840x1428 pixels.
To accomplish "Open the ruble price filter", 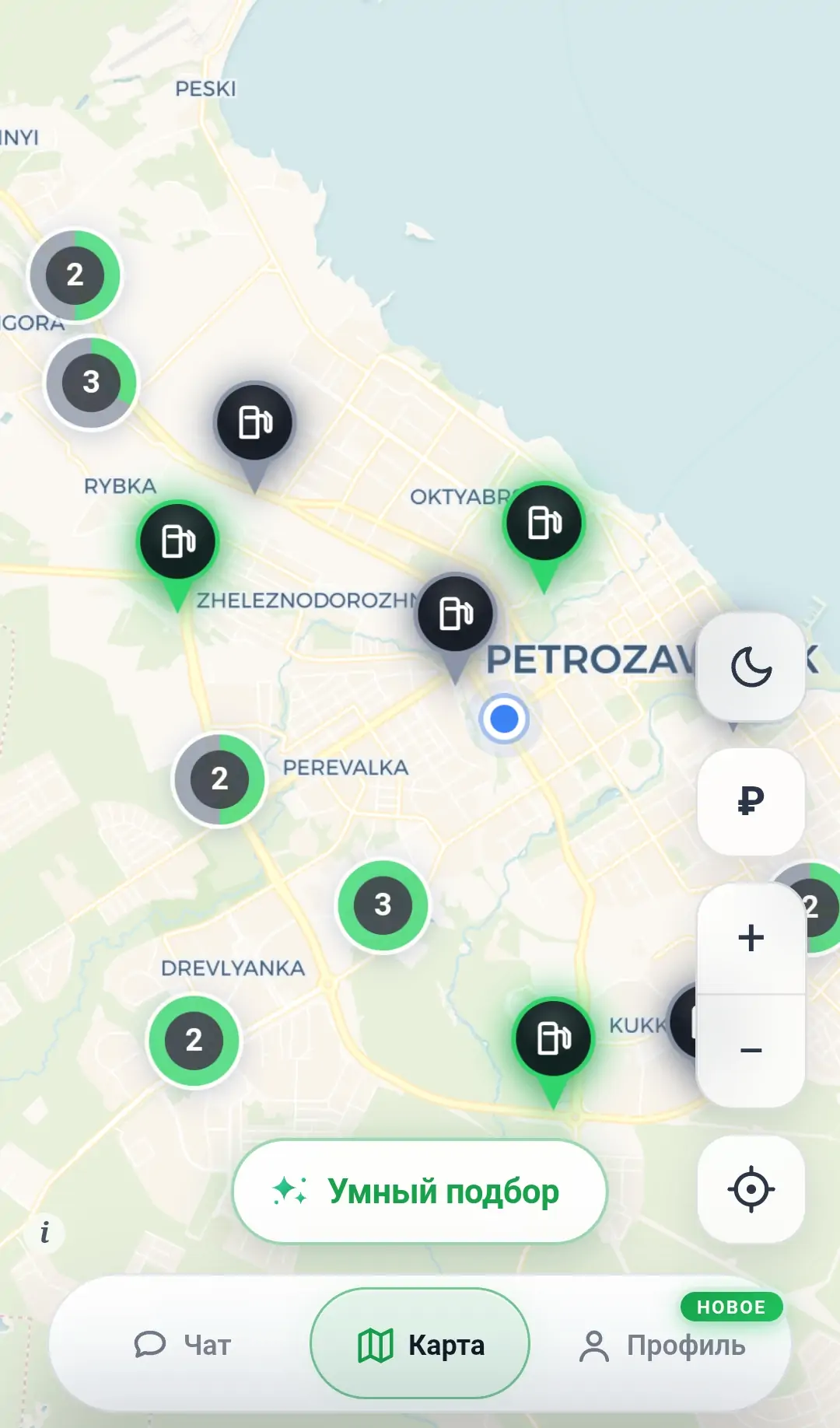I will tap(751, 802).
